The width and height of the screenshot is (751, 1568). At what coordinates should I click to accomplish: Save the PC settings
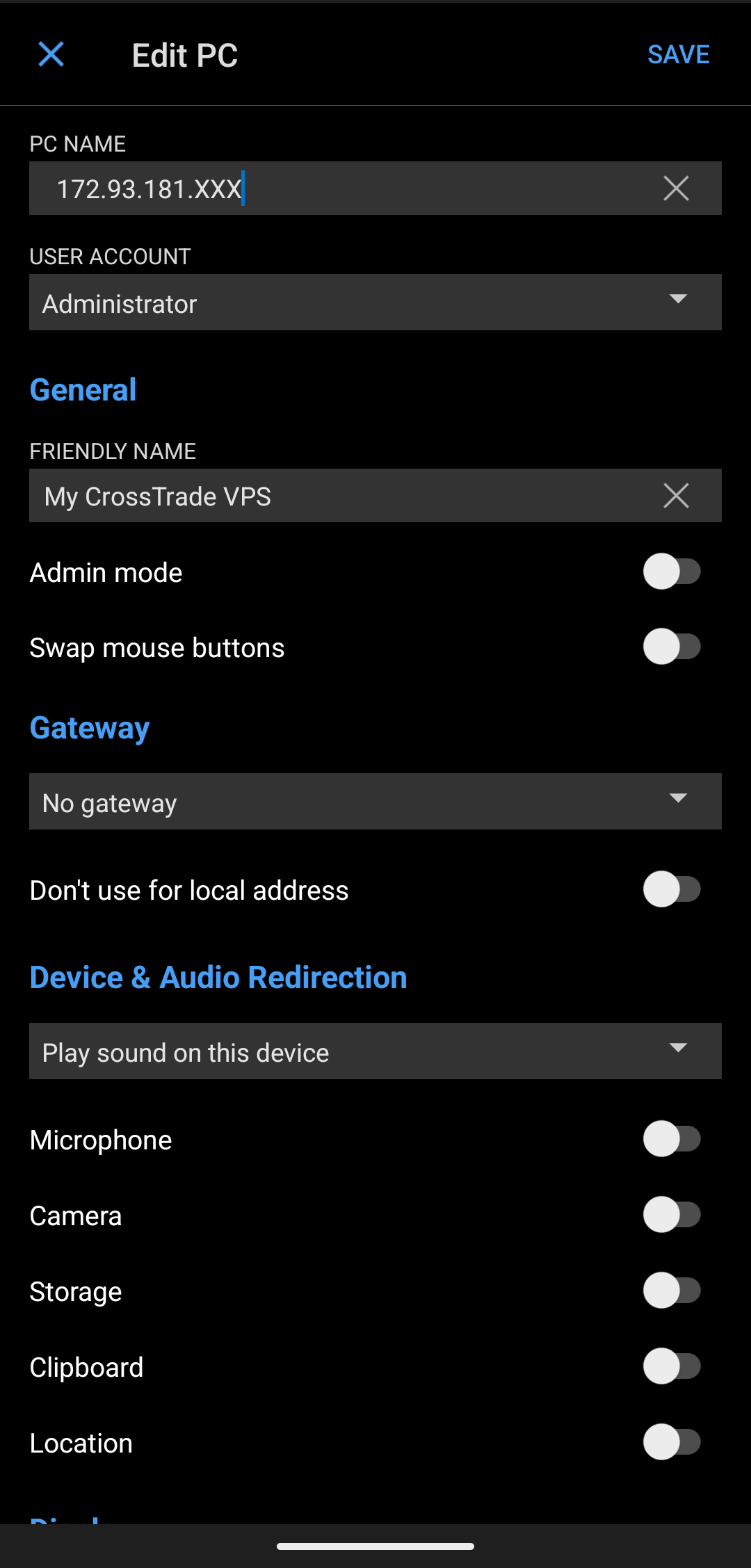(x=678, y=55)
